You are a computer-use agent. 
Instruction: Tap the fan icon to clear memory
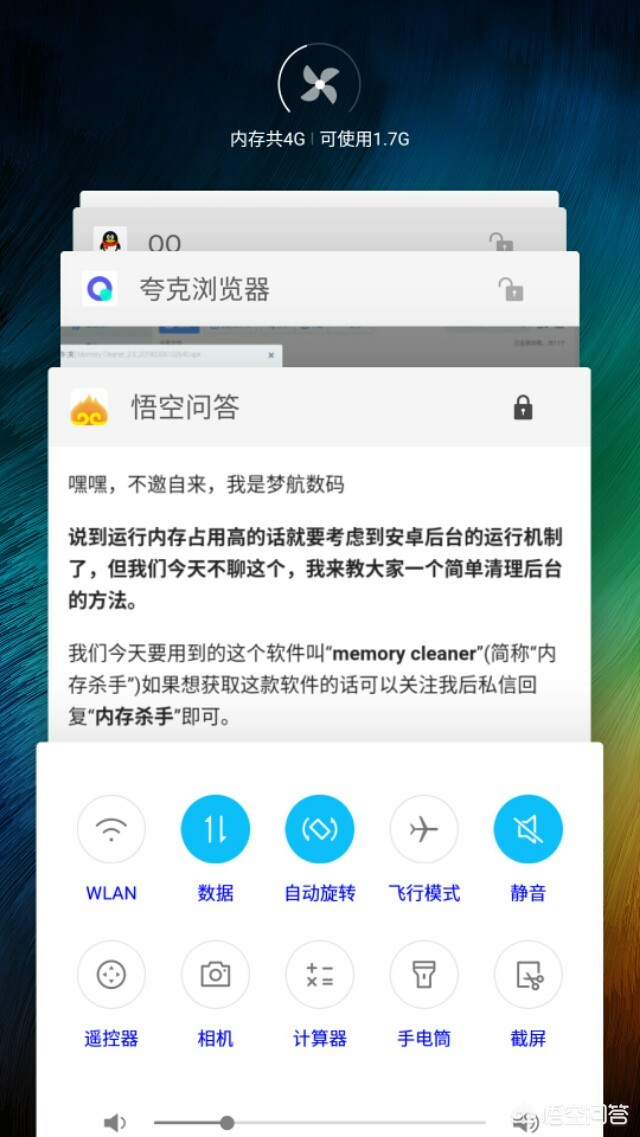tap(319, 85)
